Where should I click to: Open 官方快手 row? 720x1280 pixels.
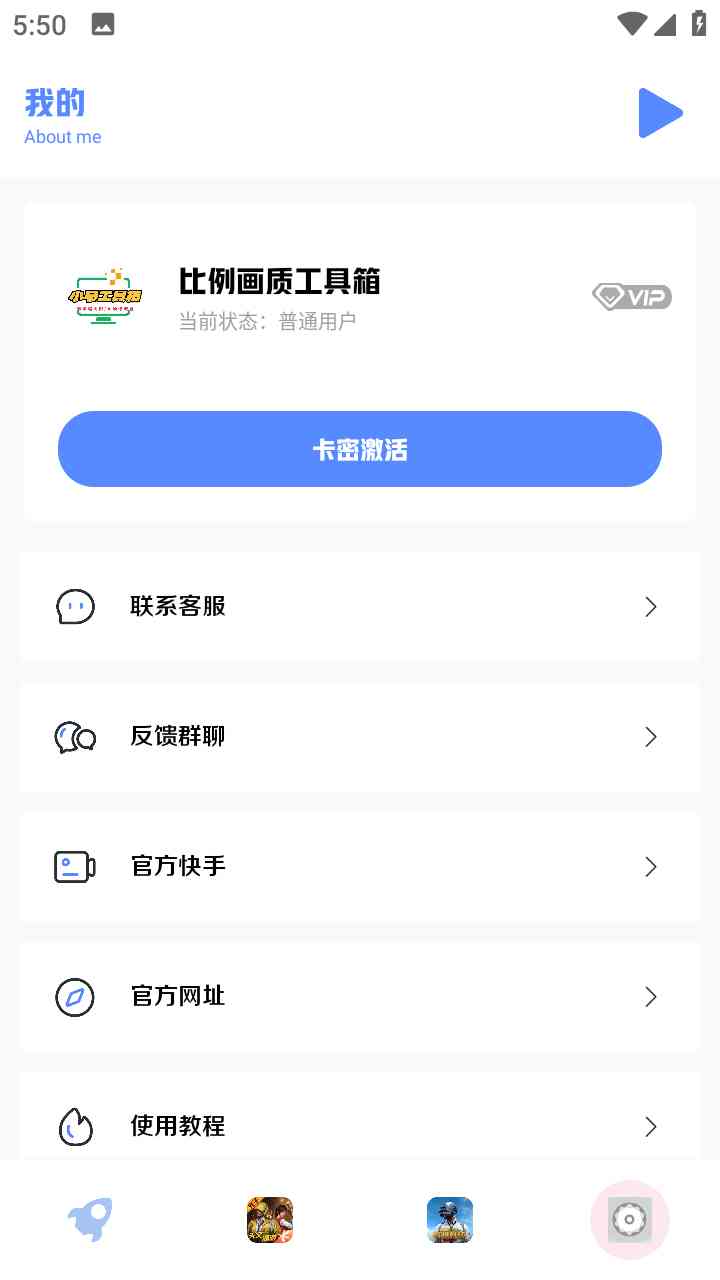360,867
